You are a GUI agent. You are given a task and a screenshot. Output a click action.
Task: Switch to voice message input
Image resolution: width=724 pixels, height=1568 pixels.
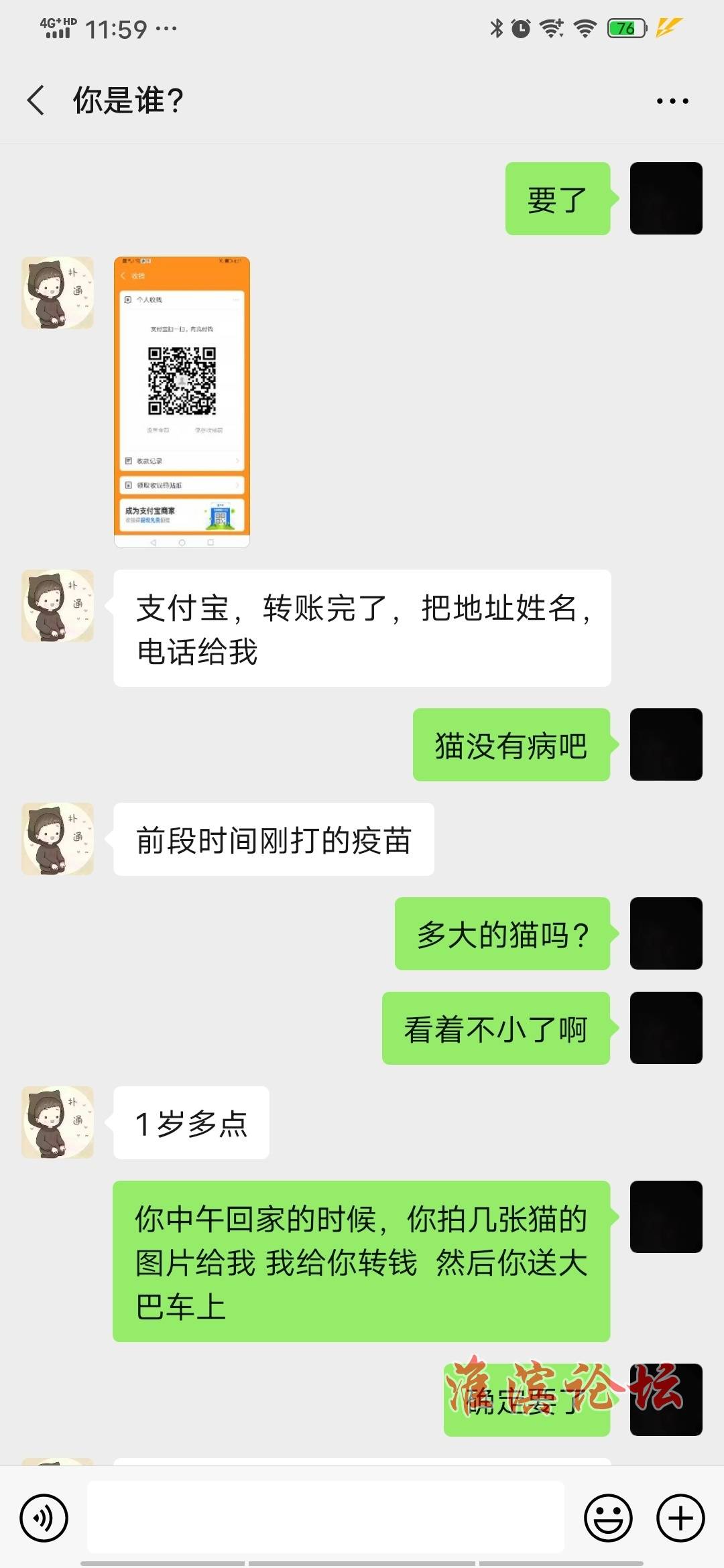click(44, 1518)
